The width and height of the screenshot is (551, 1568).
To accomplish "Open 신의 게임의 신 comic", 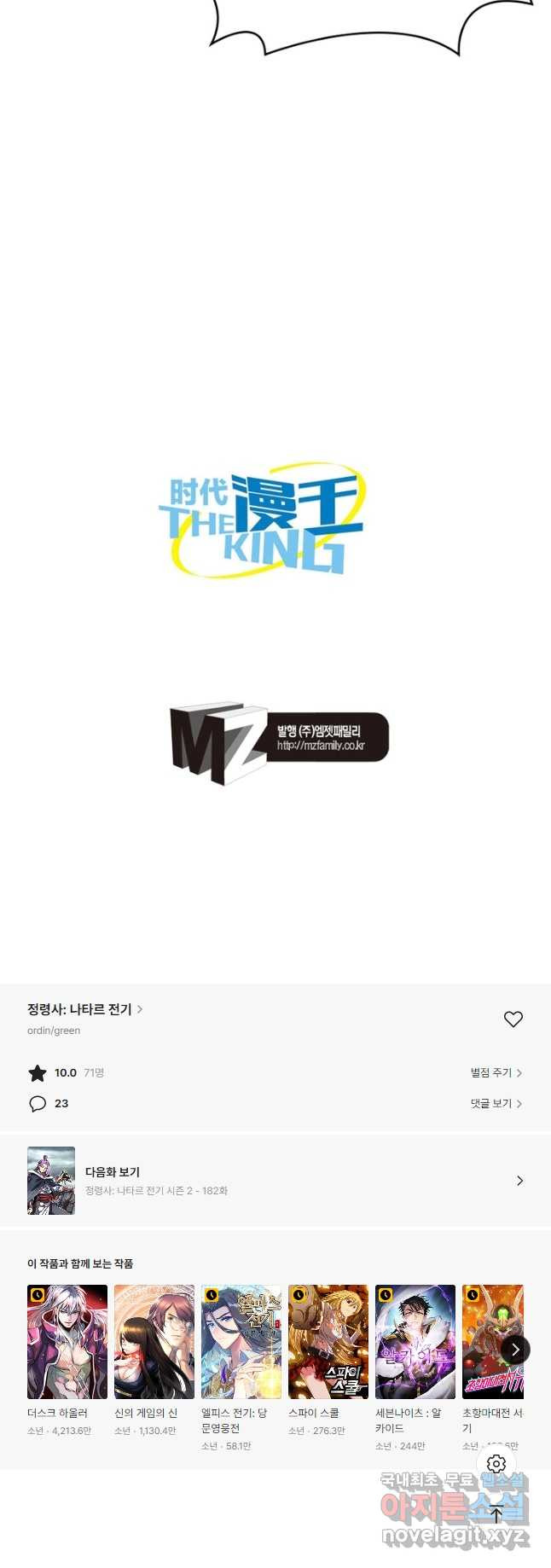I will point(154,1342).
